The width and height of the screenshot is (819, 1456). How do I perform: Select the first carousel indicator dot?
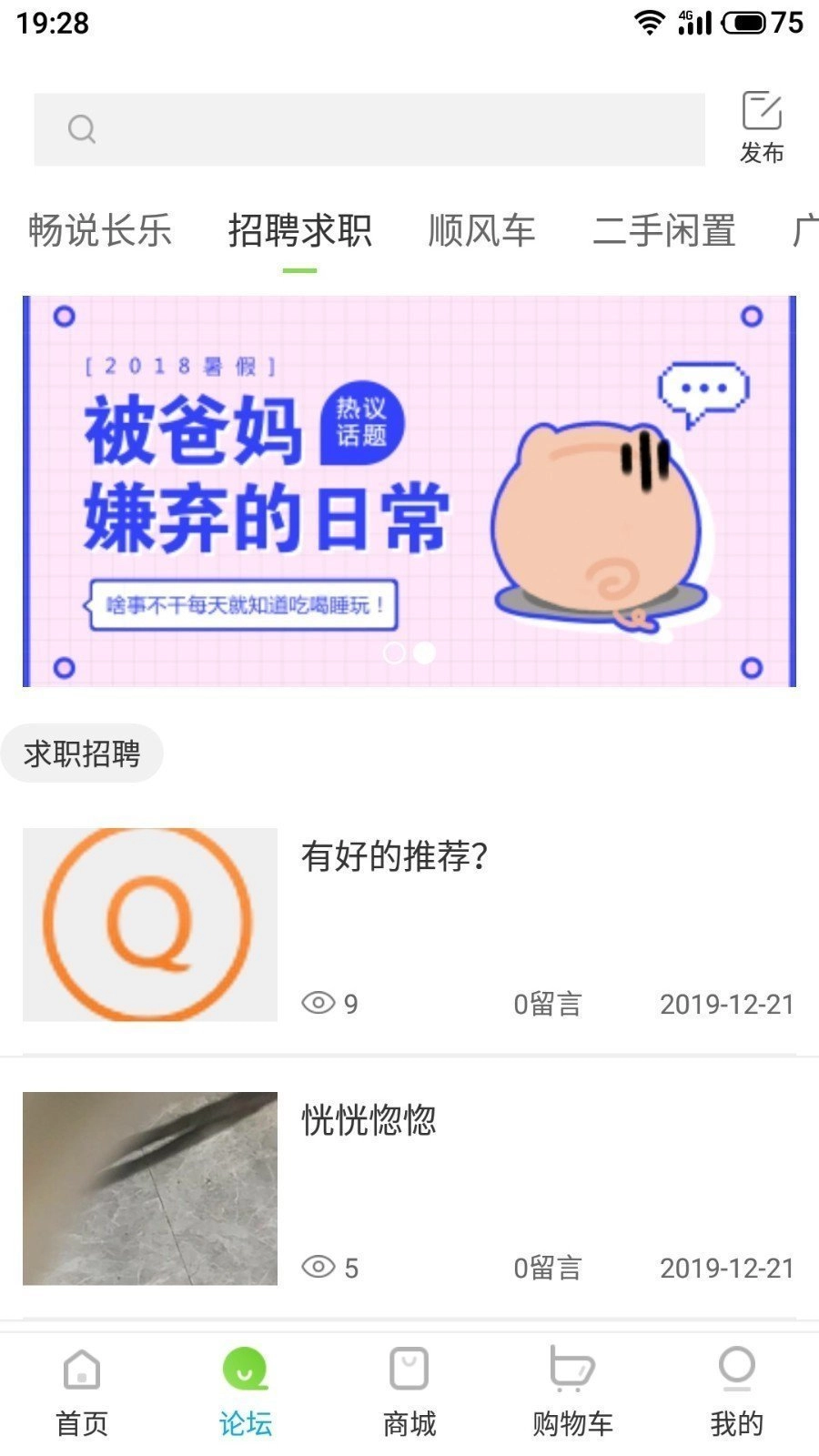pos(396,652)
